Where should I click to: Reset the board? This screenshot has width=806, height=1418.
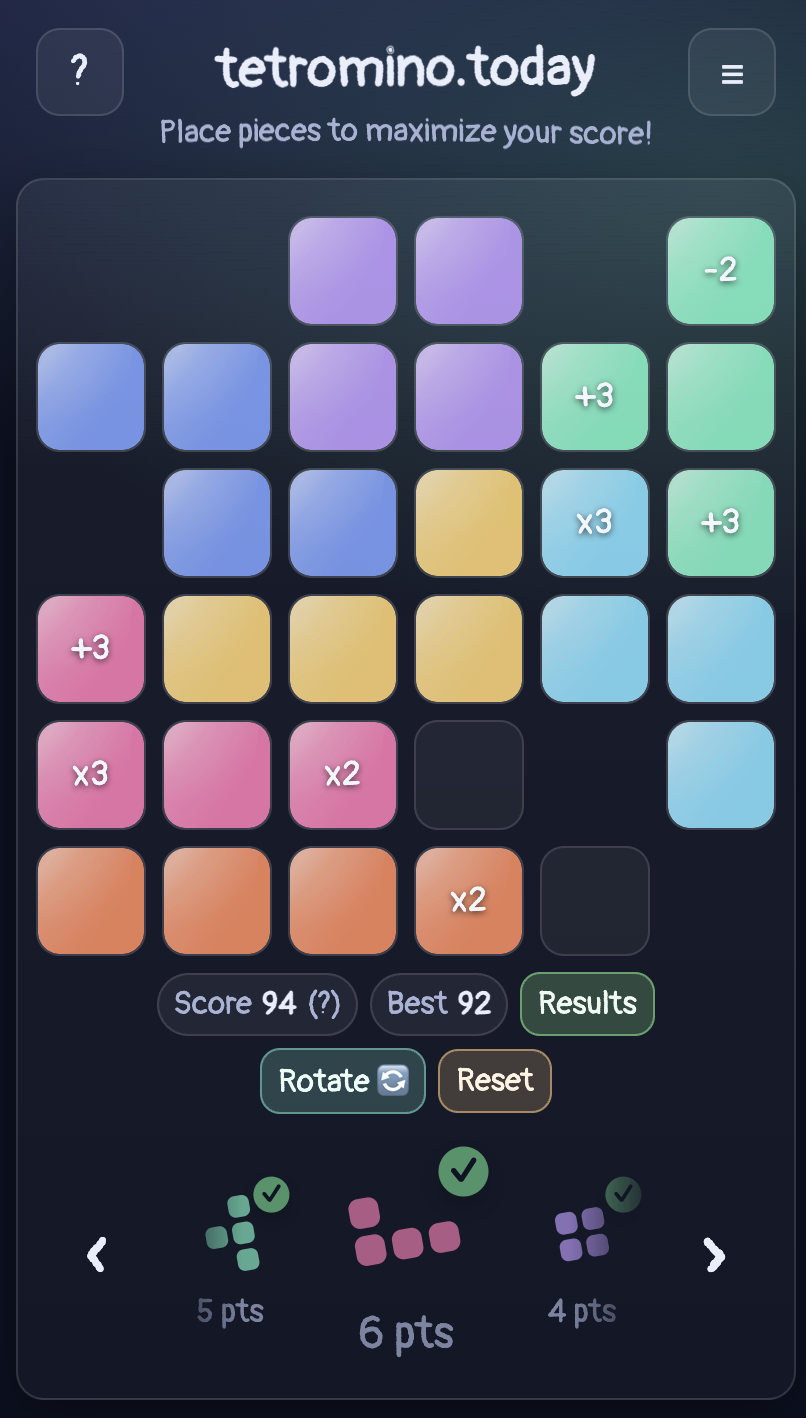[x=495, y=1081]
